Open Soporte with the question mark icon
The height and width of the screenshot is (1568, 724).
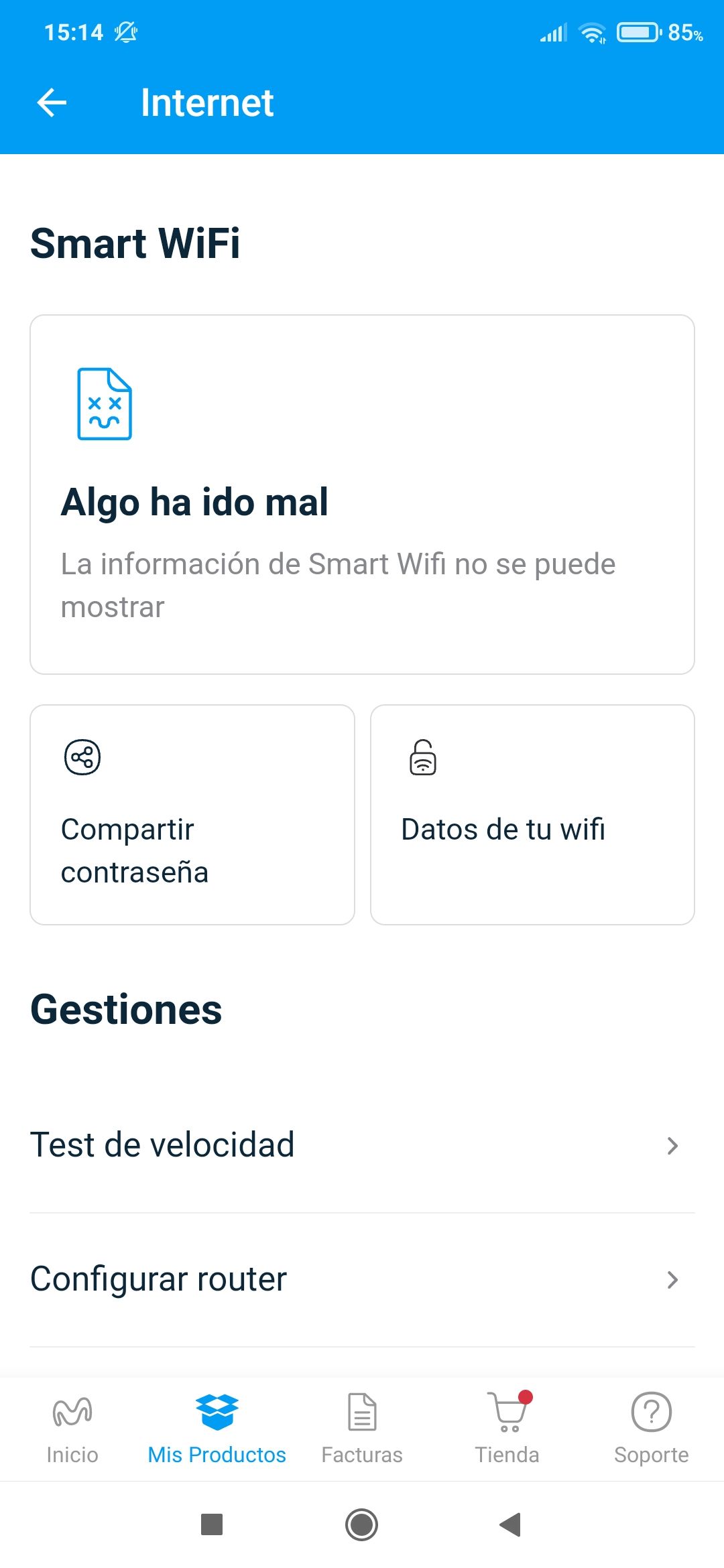coord(651,1411)
